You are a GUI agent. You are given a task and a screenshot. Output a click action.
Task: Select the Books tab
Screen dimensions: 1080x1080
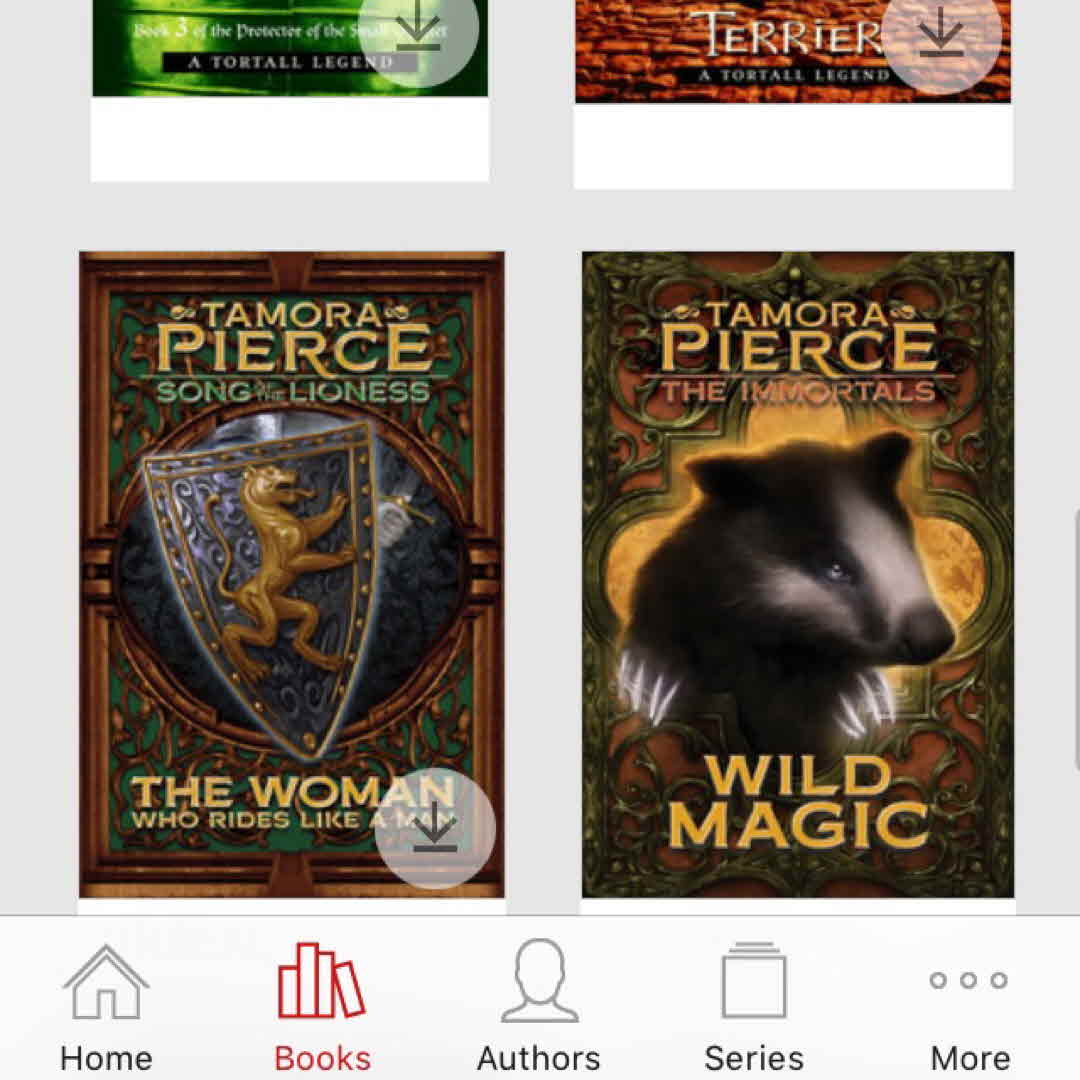coord(322,1007)
